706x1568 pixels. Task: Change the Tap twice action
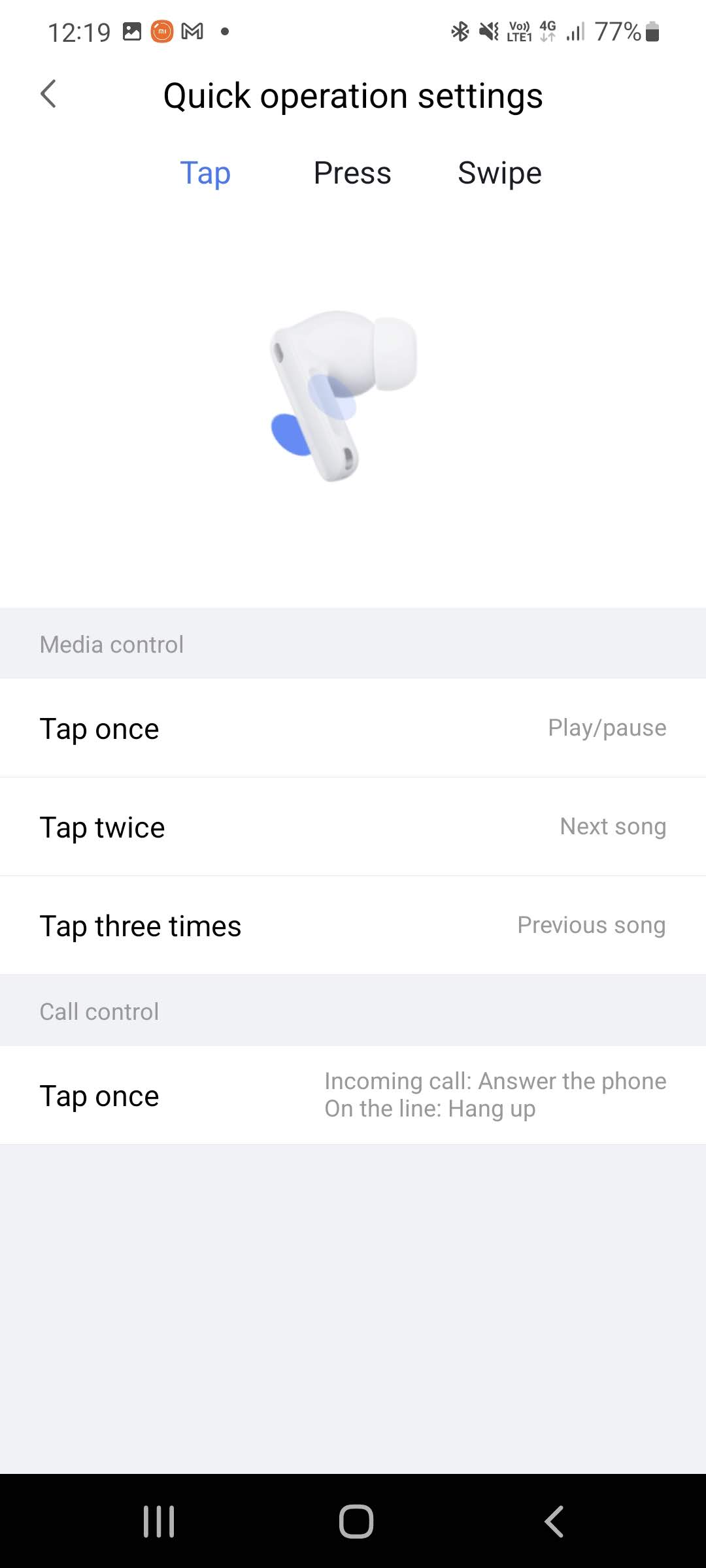pos(353,826)
